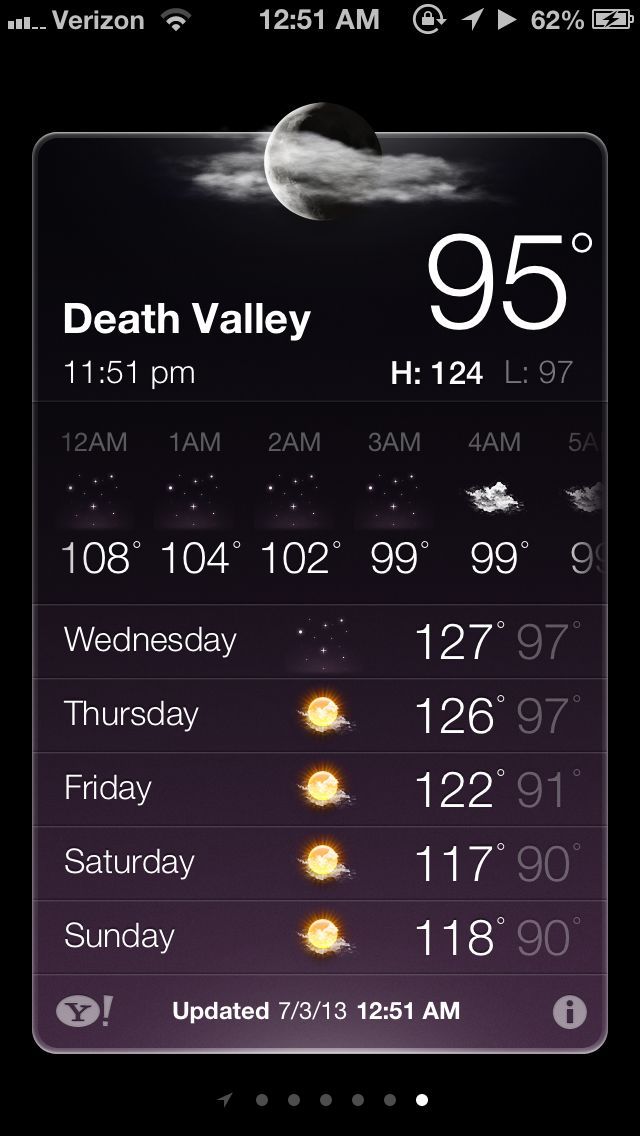The image size is (640, 1136).
Task: Open the info settings button
Action: click(x=569, y=1011)
